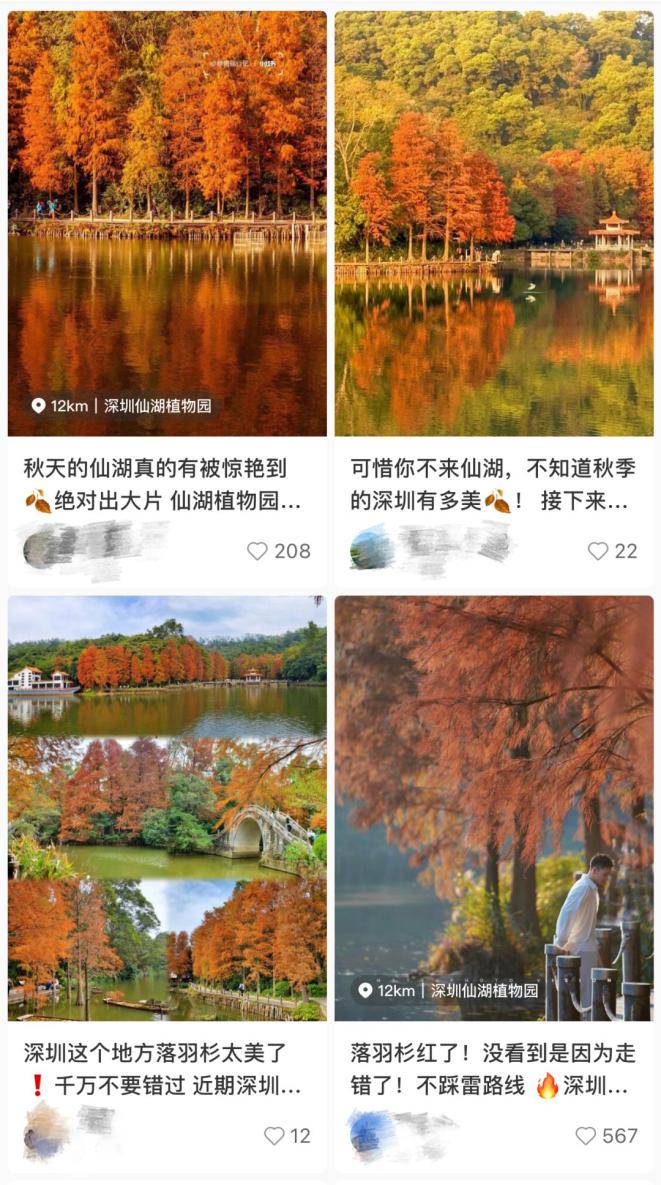Like the post with 567 likes
This screenshot has width=661, height=1185.
(x=586, y=1136)
